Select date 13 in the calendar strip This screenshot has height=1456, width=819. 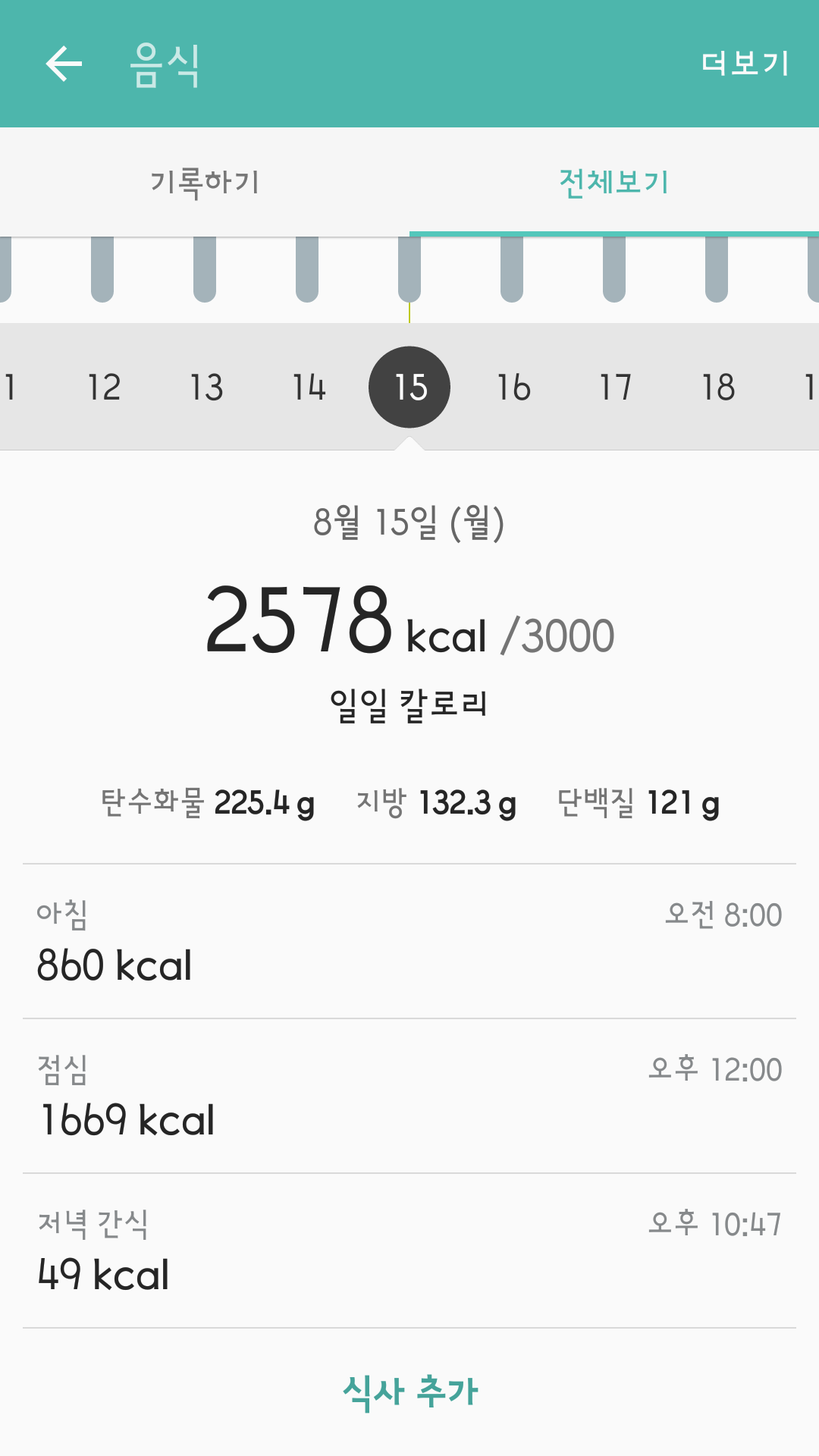point(206,388)
